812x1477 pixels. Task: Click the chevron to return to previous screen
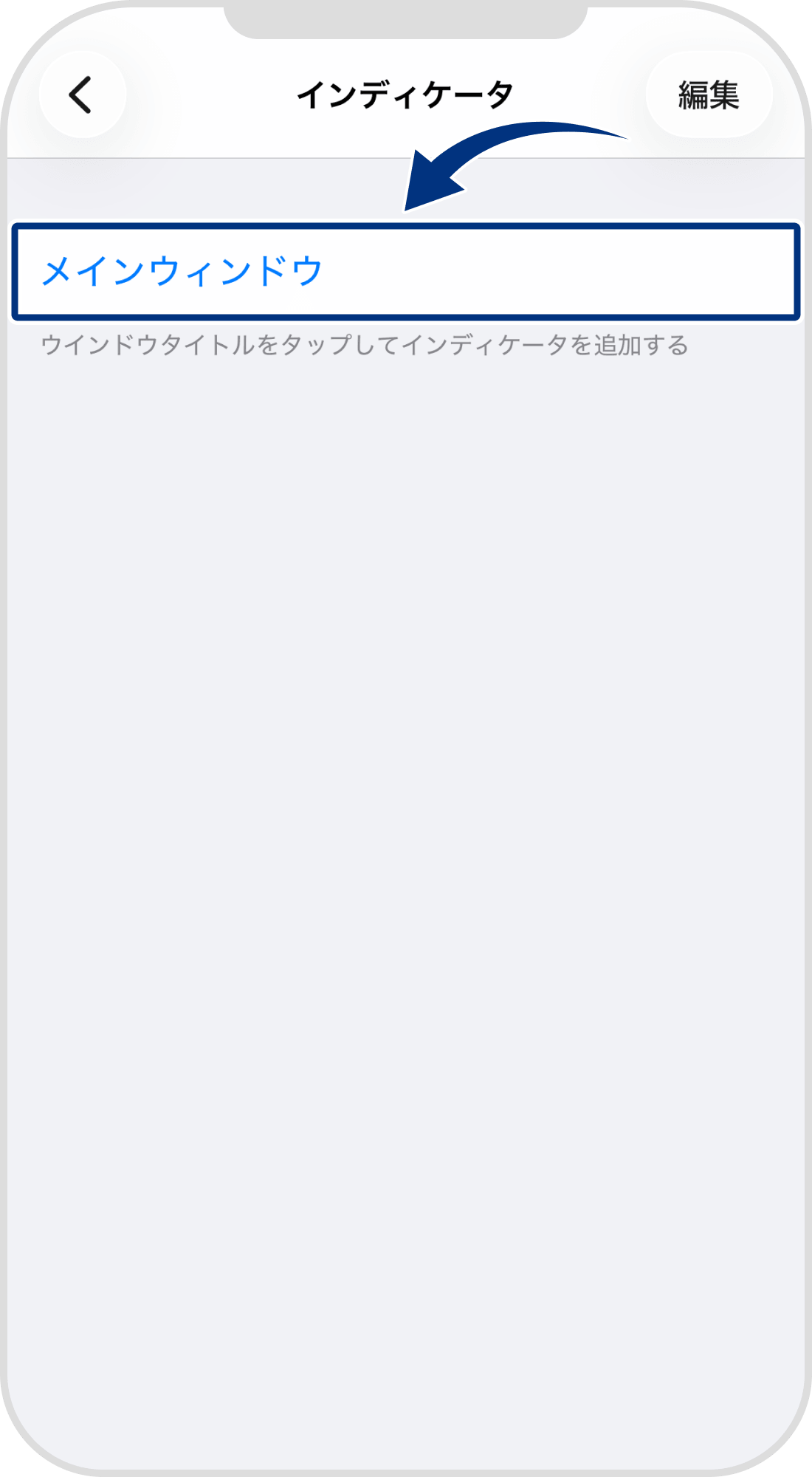[x=81, y=95]
